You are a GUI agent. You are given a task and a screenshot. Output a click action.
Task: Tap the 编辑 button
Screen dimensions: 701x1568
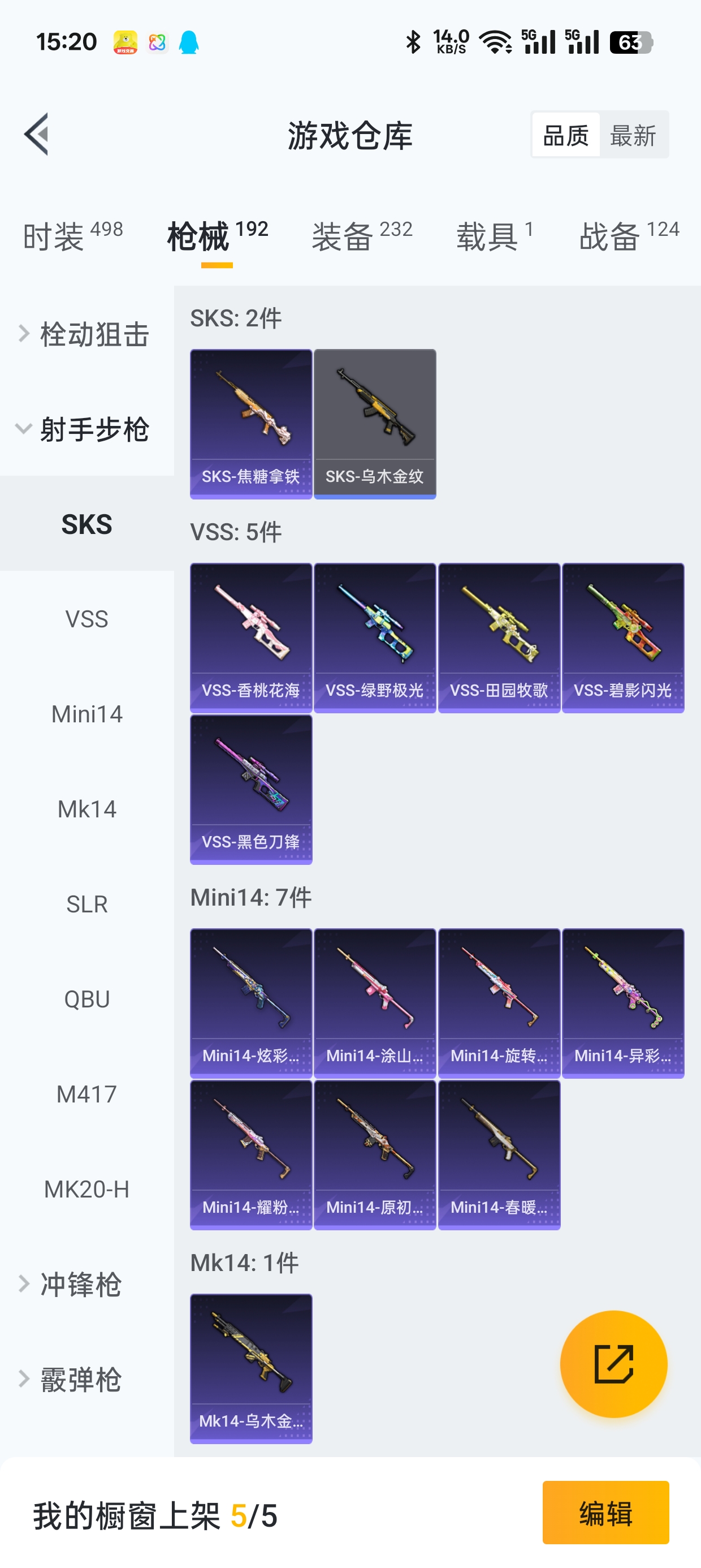pos(605,1513)
